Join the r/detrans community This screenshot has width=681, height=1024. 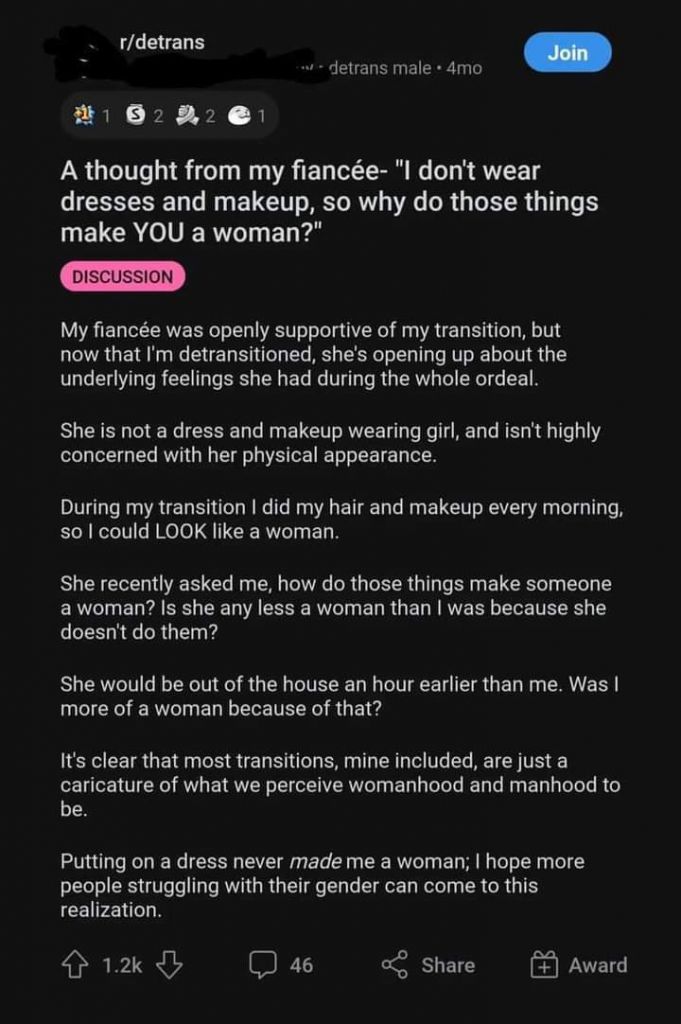[567, 52]
